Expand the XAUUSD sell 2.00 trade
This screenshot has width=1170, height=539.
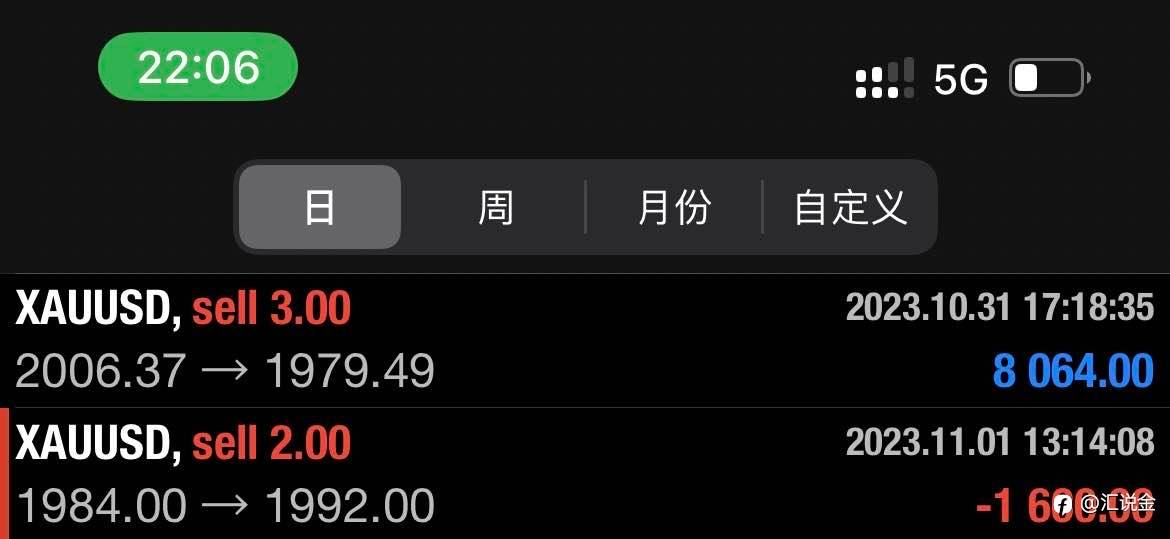pyautogui.click(x=585, y=473)
